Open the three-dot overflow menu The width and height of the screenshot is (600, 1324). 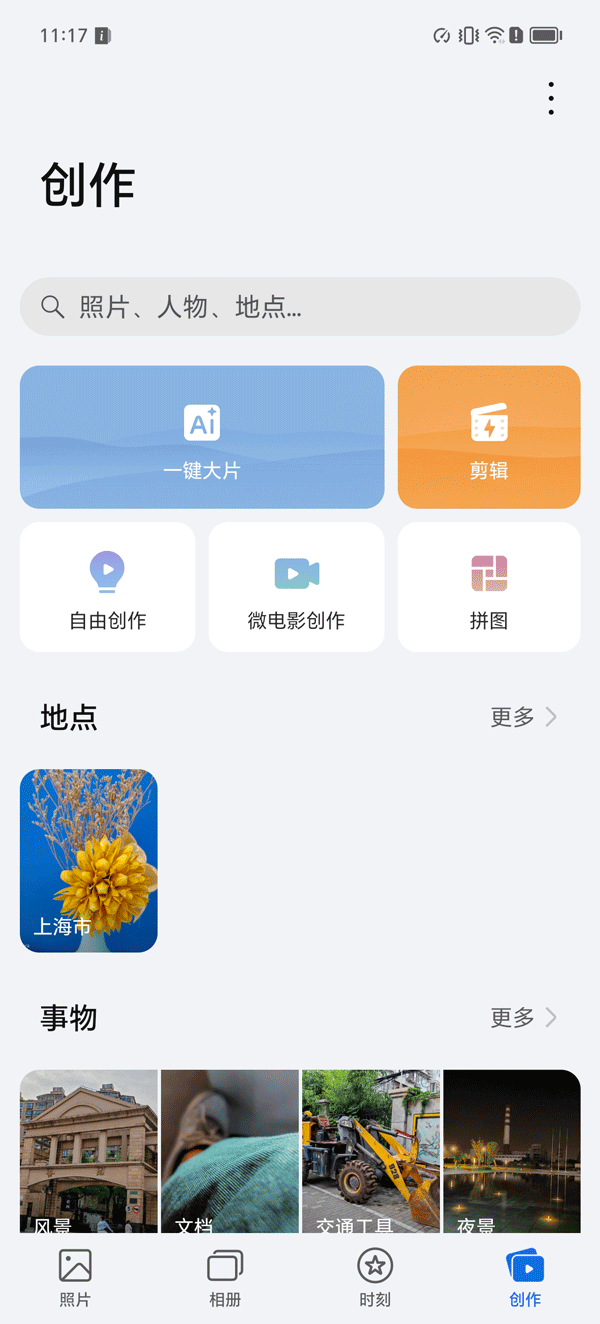coord(551,98)
